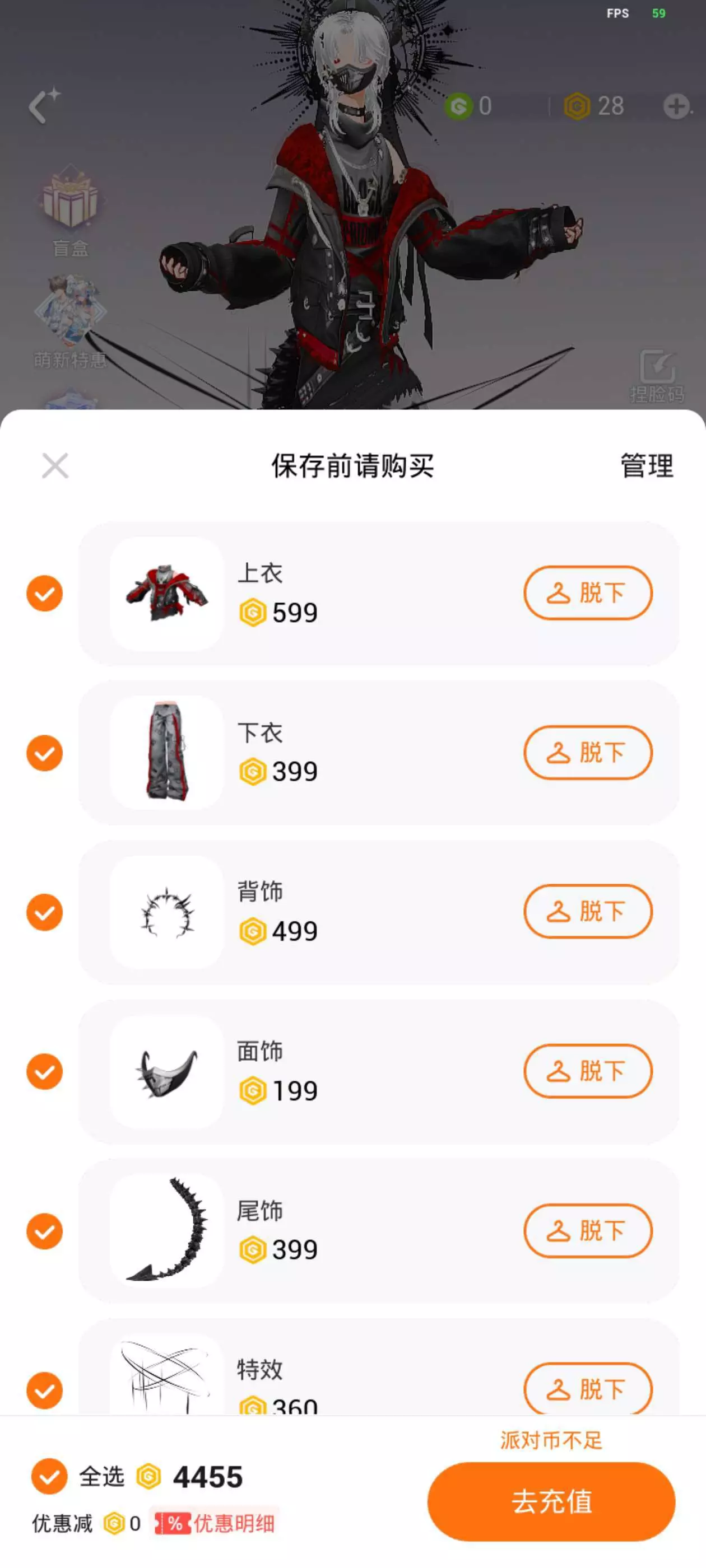
Task: Deselect the 面饰 item checkbox
Action: pos(44,1071)
